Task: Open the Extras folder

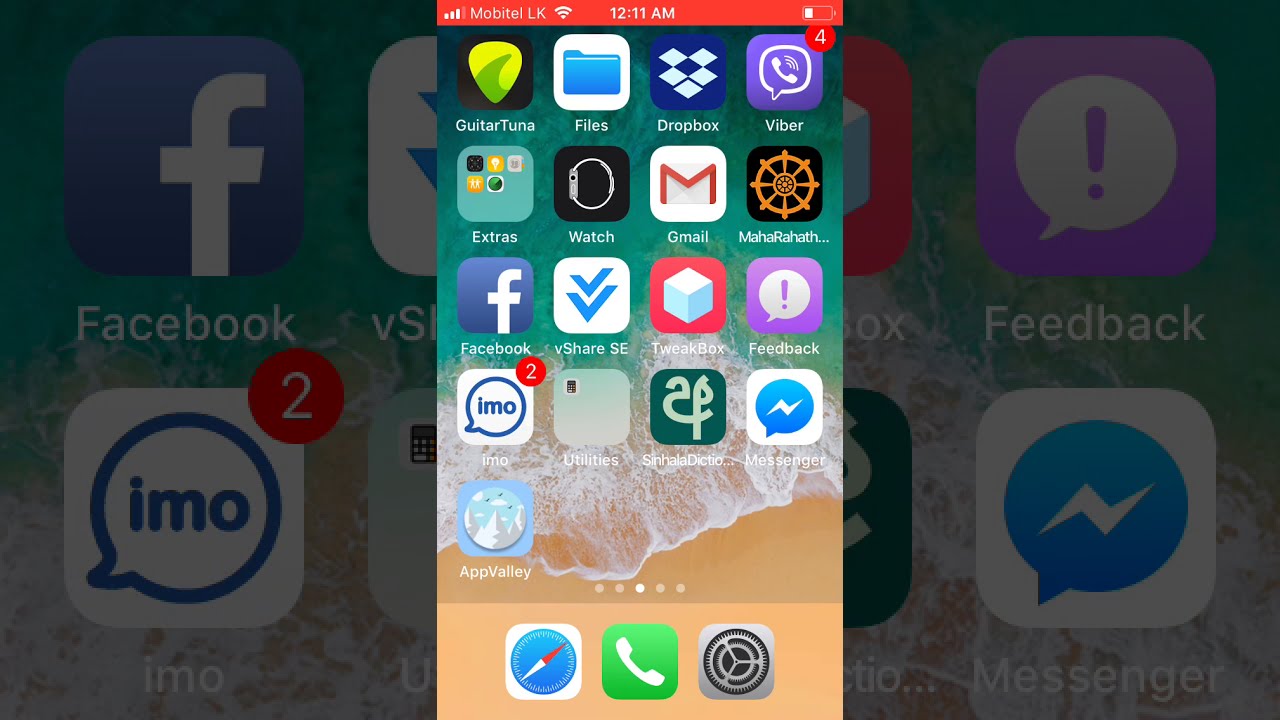Action: pyautogui.click(x=495, y=184)
